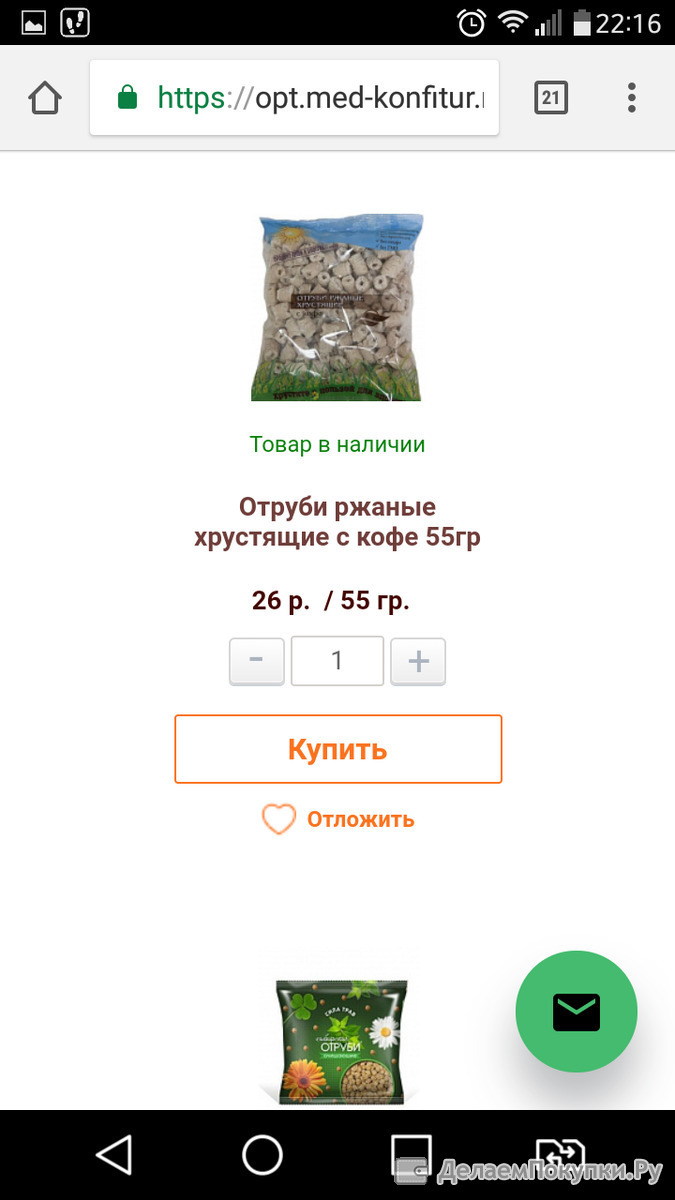Open the Отруби ржаные хрустящие с кофе link
This screenshot has width=675, height=1200.
tap(337, 522)
